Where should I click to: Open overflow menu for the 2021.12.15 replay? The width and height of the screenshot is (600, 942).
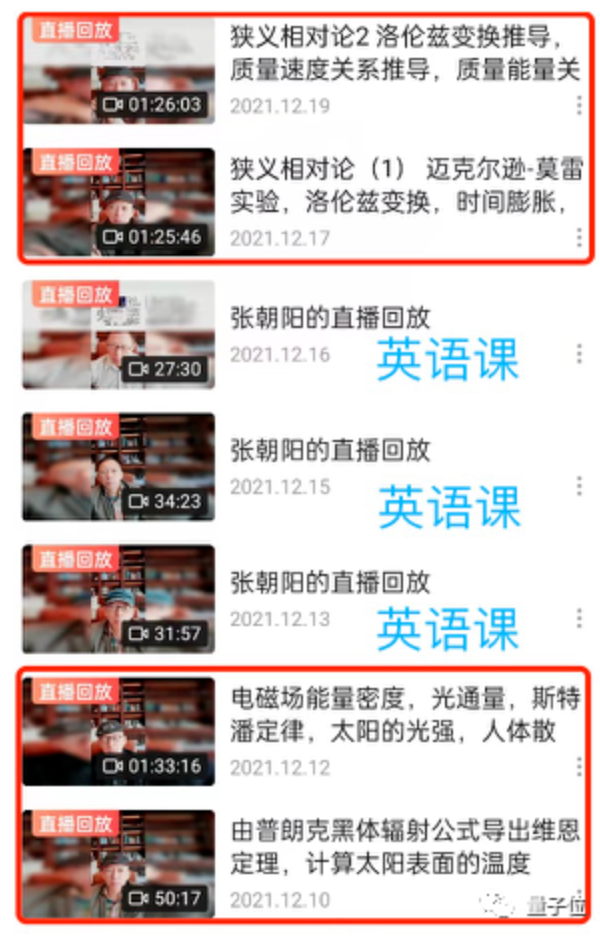(579, 486)
